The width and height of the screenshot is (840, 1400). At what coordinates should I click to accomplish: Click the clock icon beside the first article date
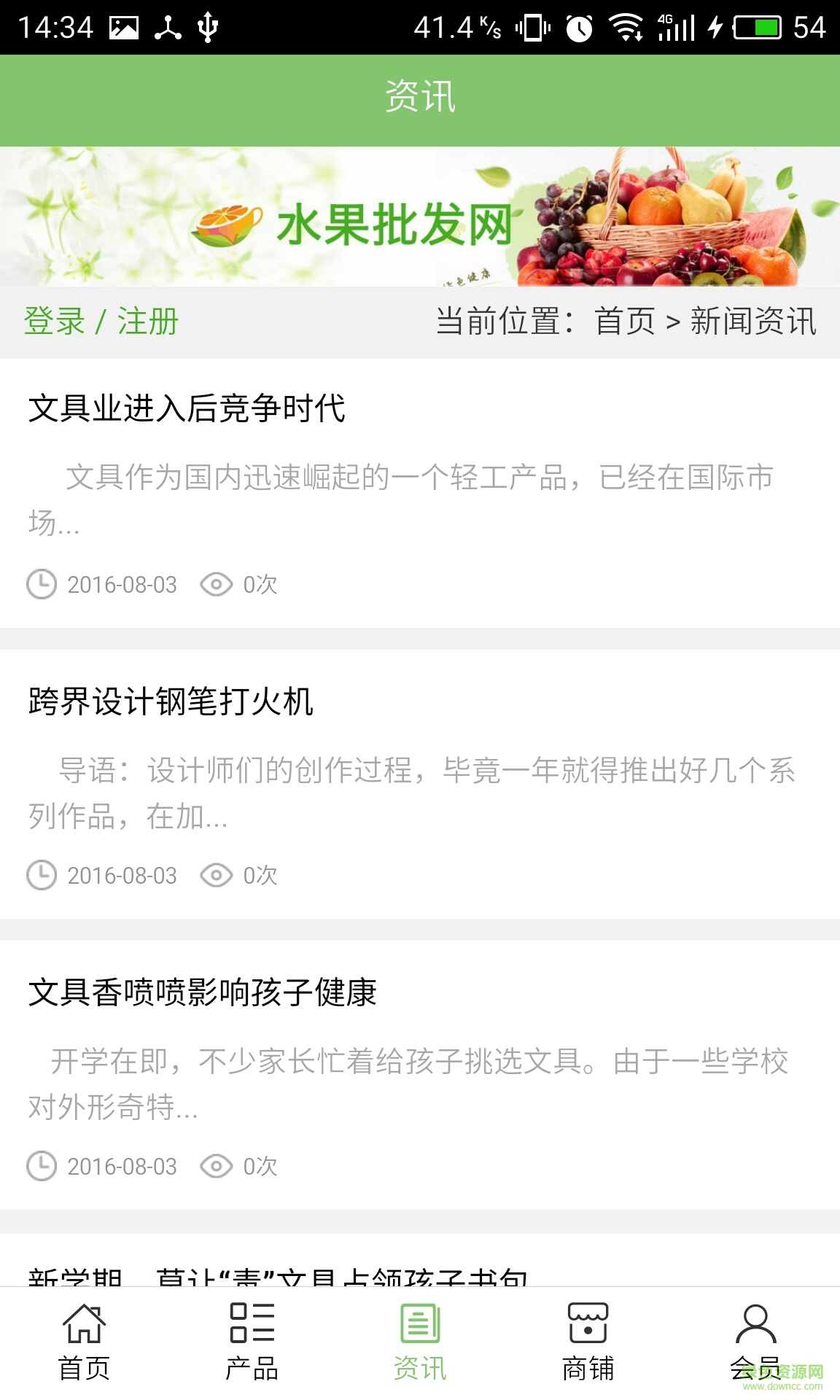(x=42, y=584)
